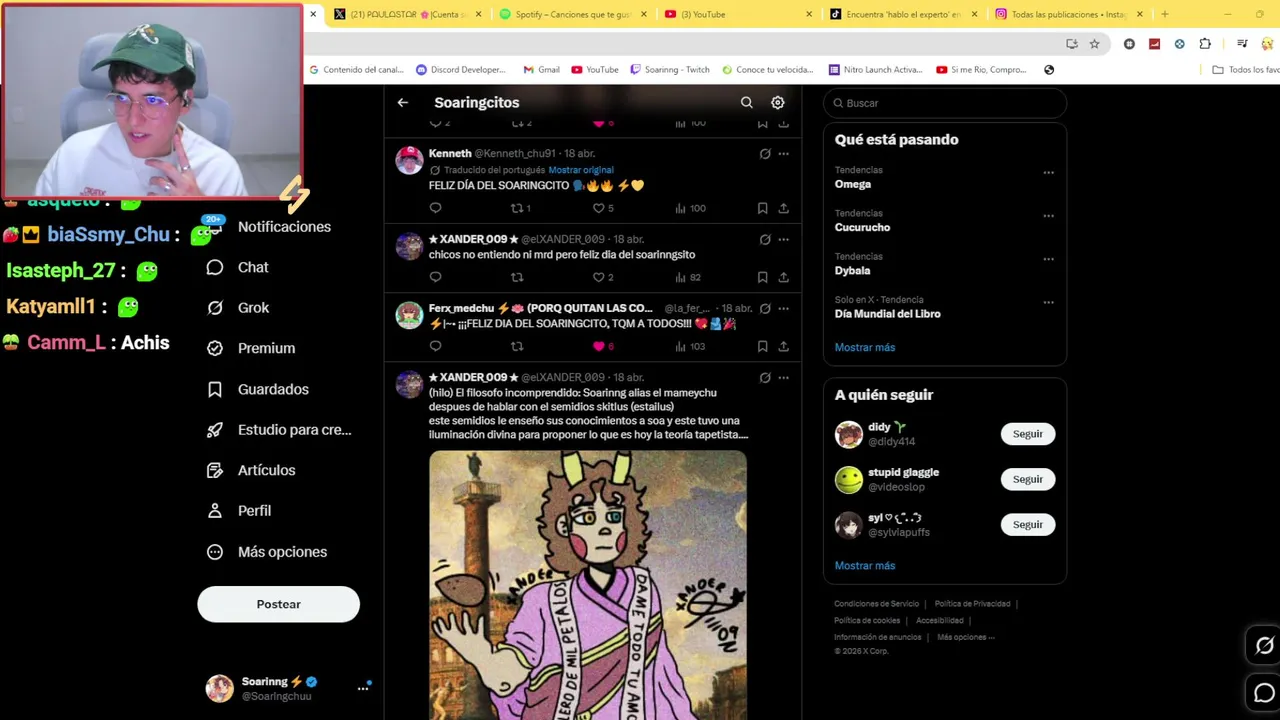The width and height of the screenshot is (1280, 720).
Task: Follow stupid glaggle
Action: [1027, 479]
